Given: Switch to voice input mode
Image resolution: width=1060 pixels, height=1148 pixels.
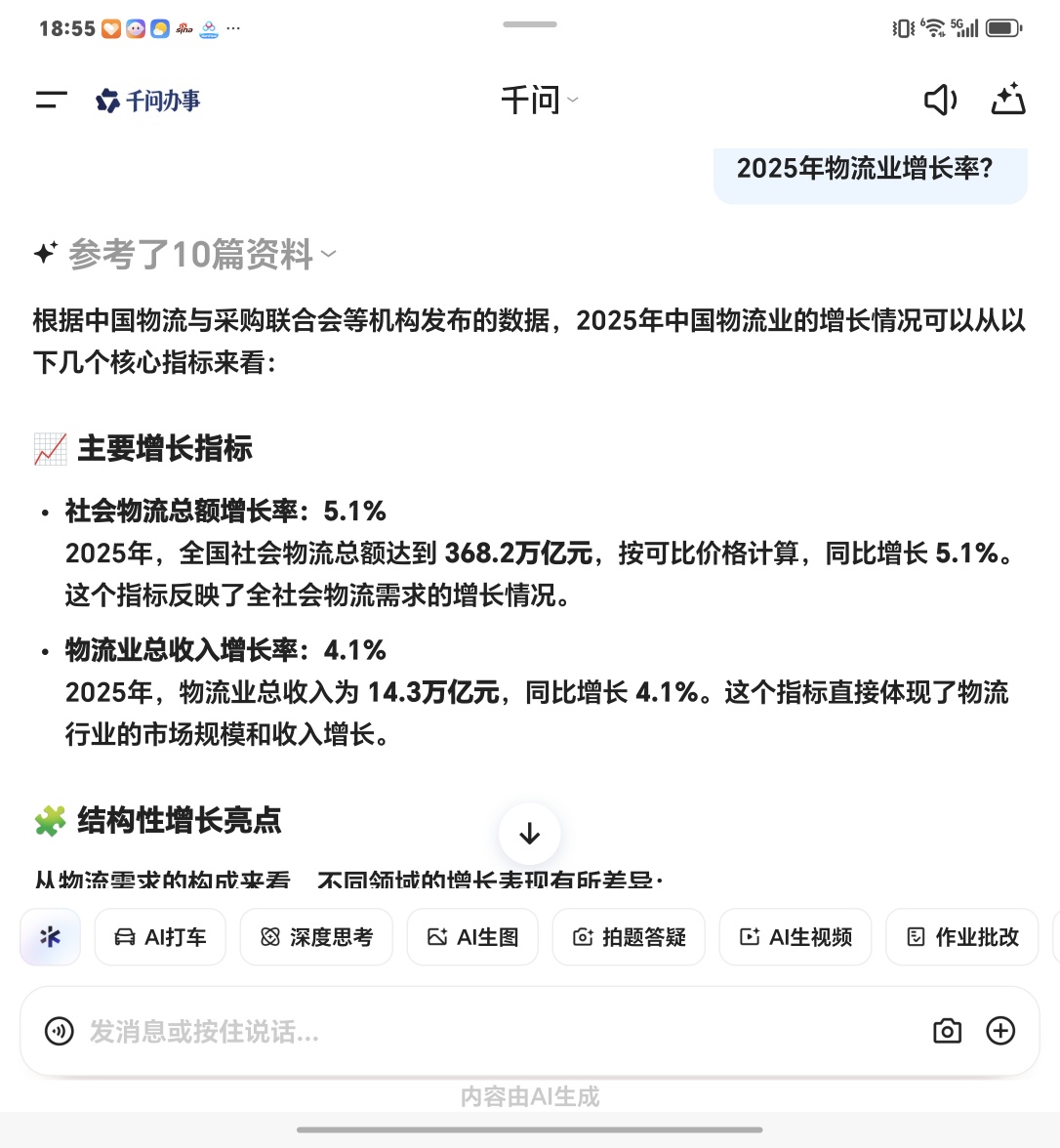Looking at the screenshot, I should 60,1031.
